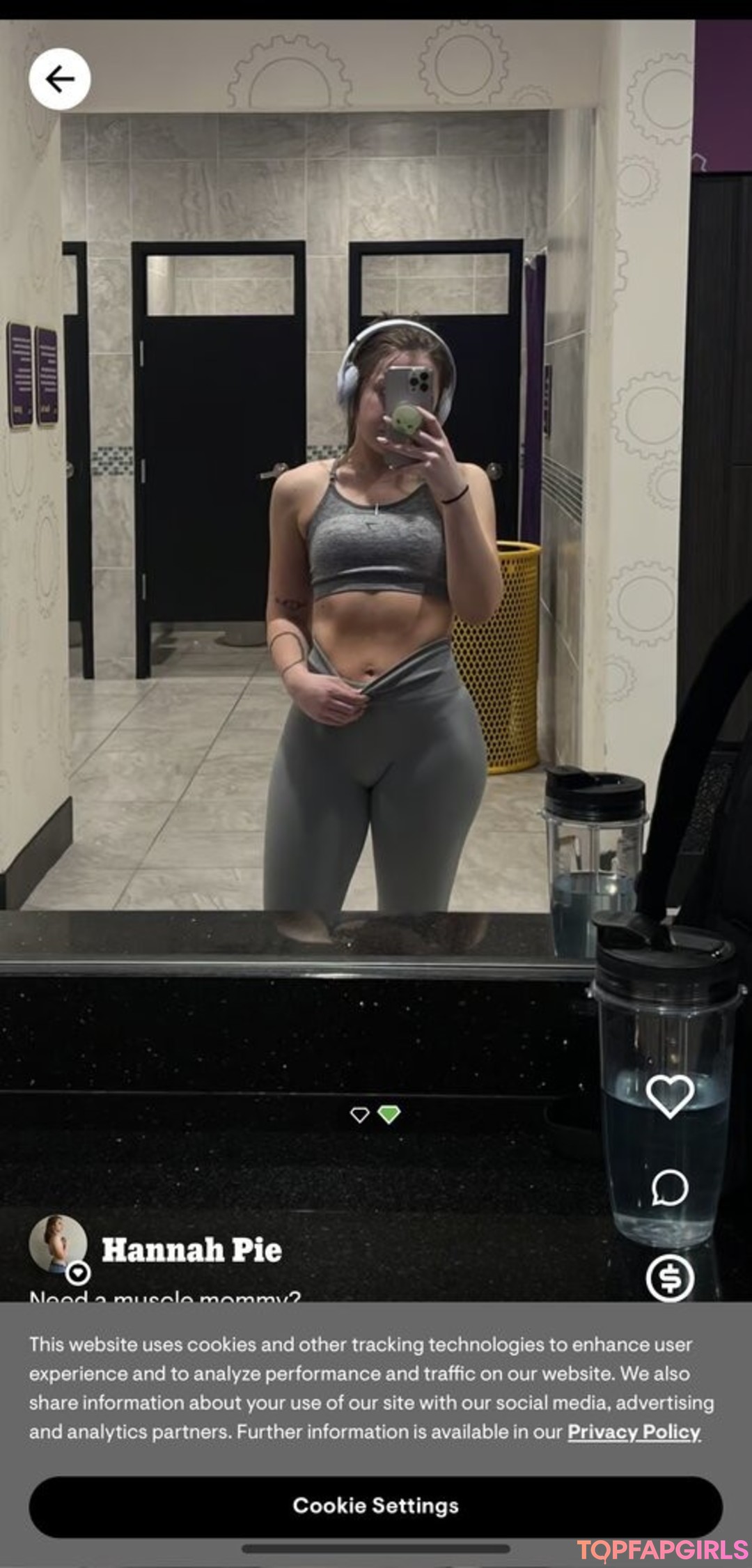The image size is (752, 1568).
Task: Like this post with the heart
Action: (670, 1096)
